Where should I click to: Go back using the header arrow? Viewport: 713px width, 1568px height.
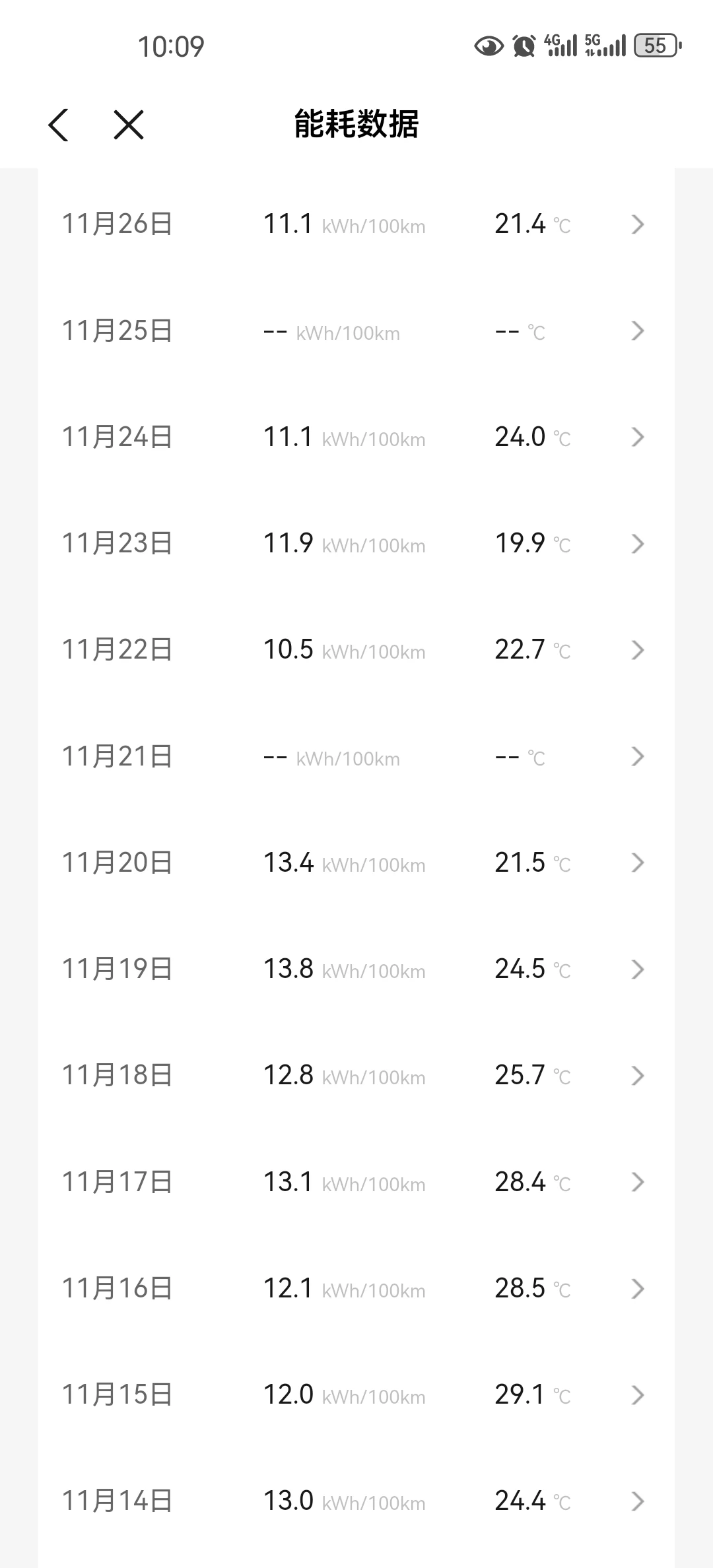tap(59, 125)
